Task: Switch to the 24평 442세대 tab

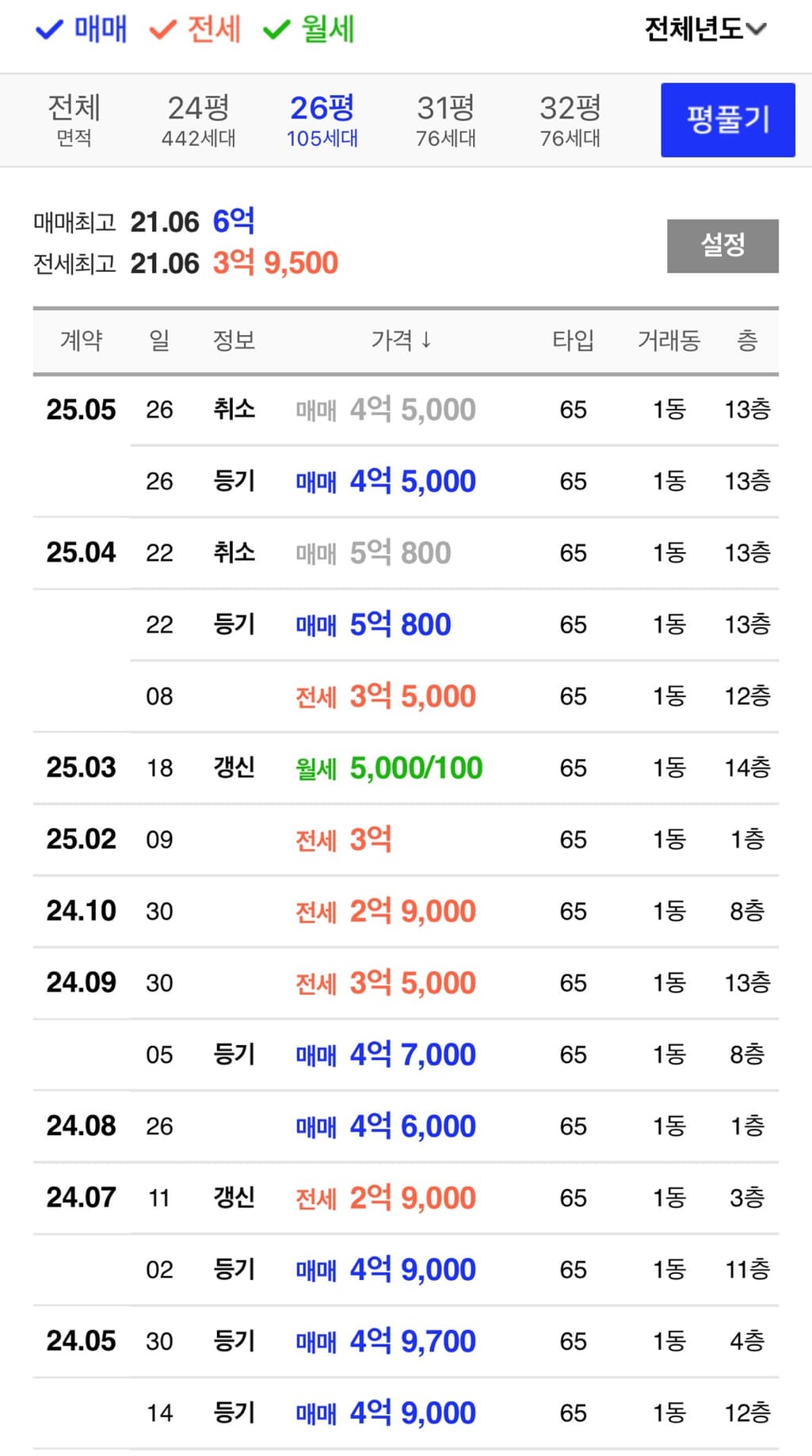Action: coord(198,120)
